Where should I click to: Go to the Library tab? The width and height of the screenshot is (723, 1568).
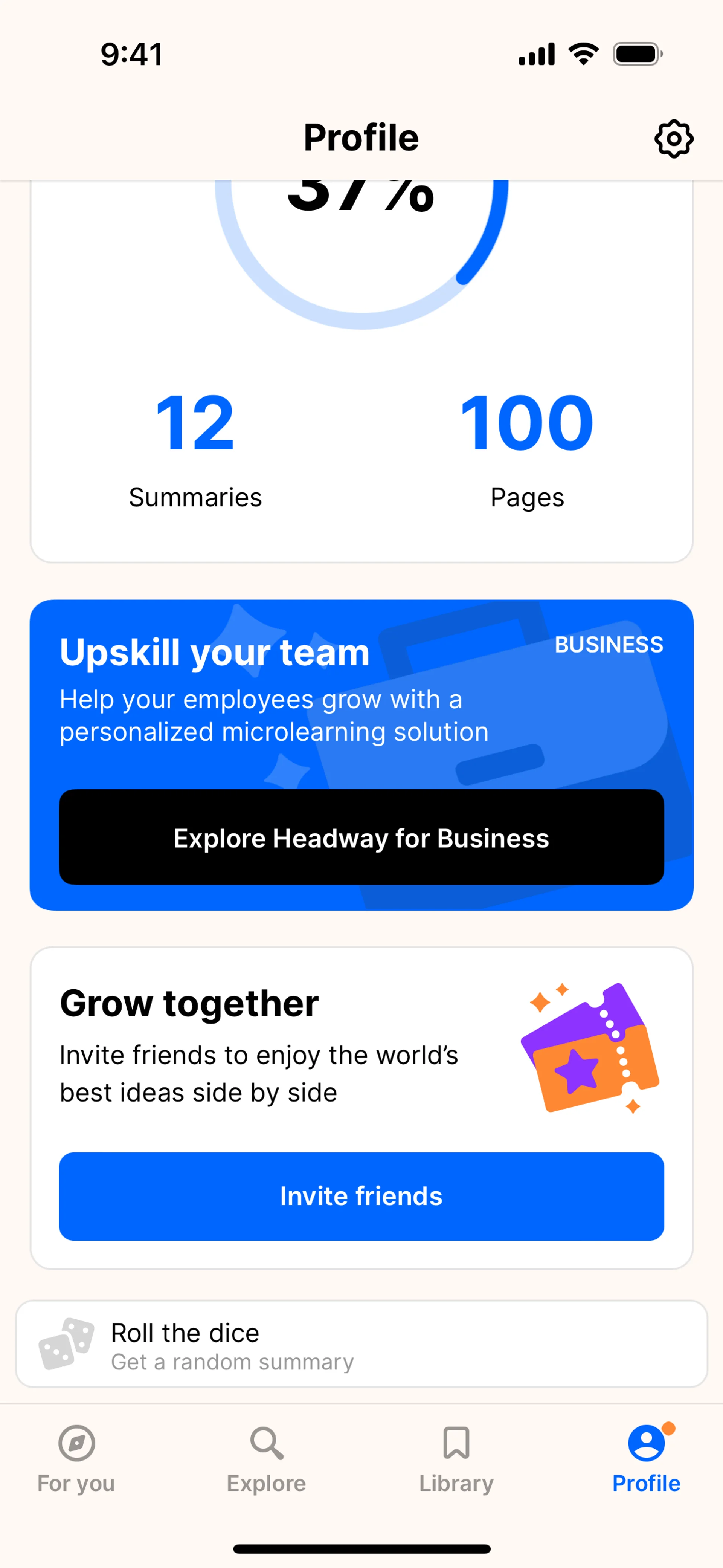pyautogui.click(x=456, y=1458)
